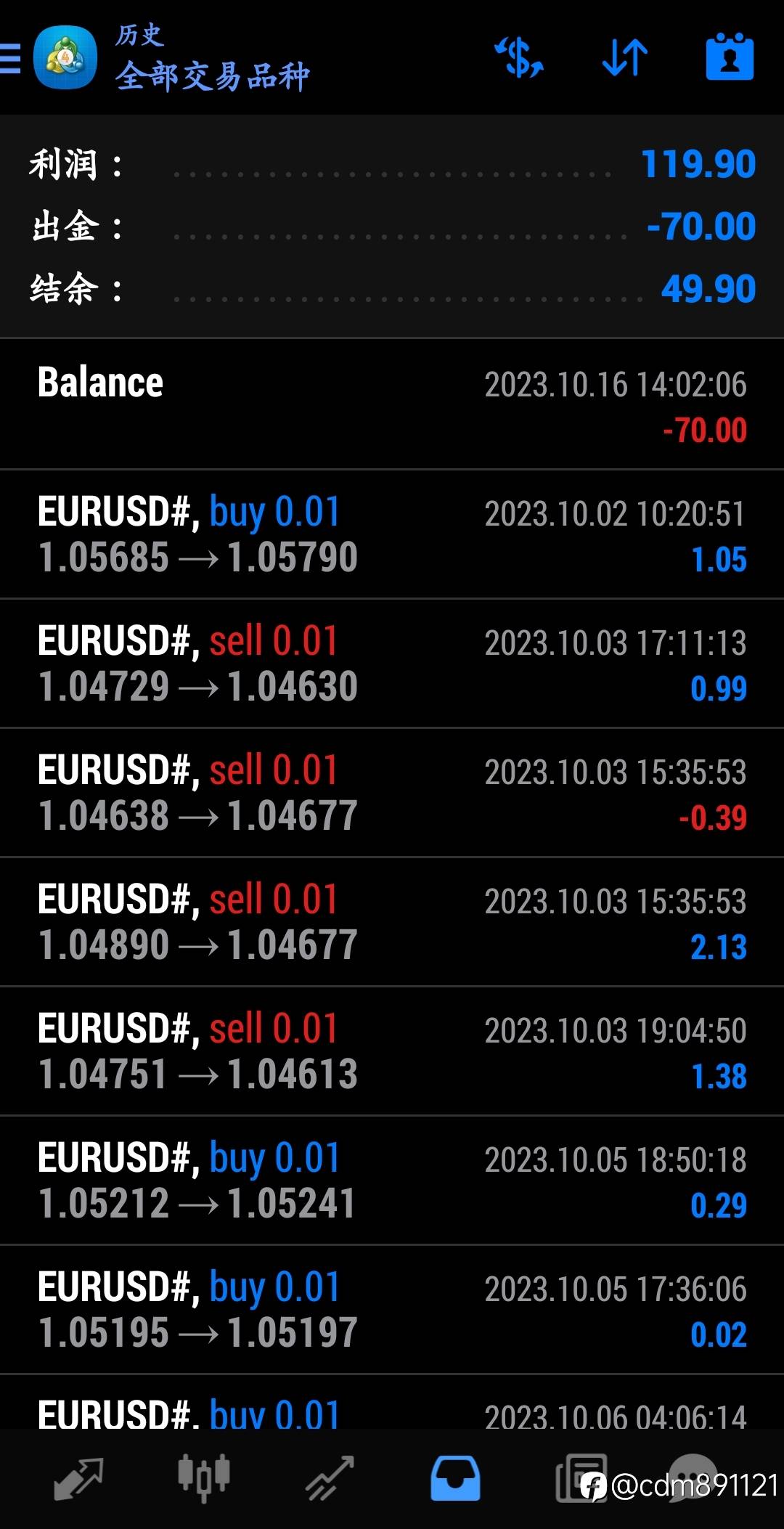Switch to the News tab

[581, 1478]
